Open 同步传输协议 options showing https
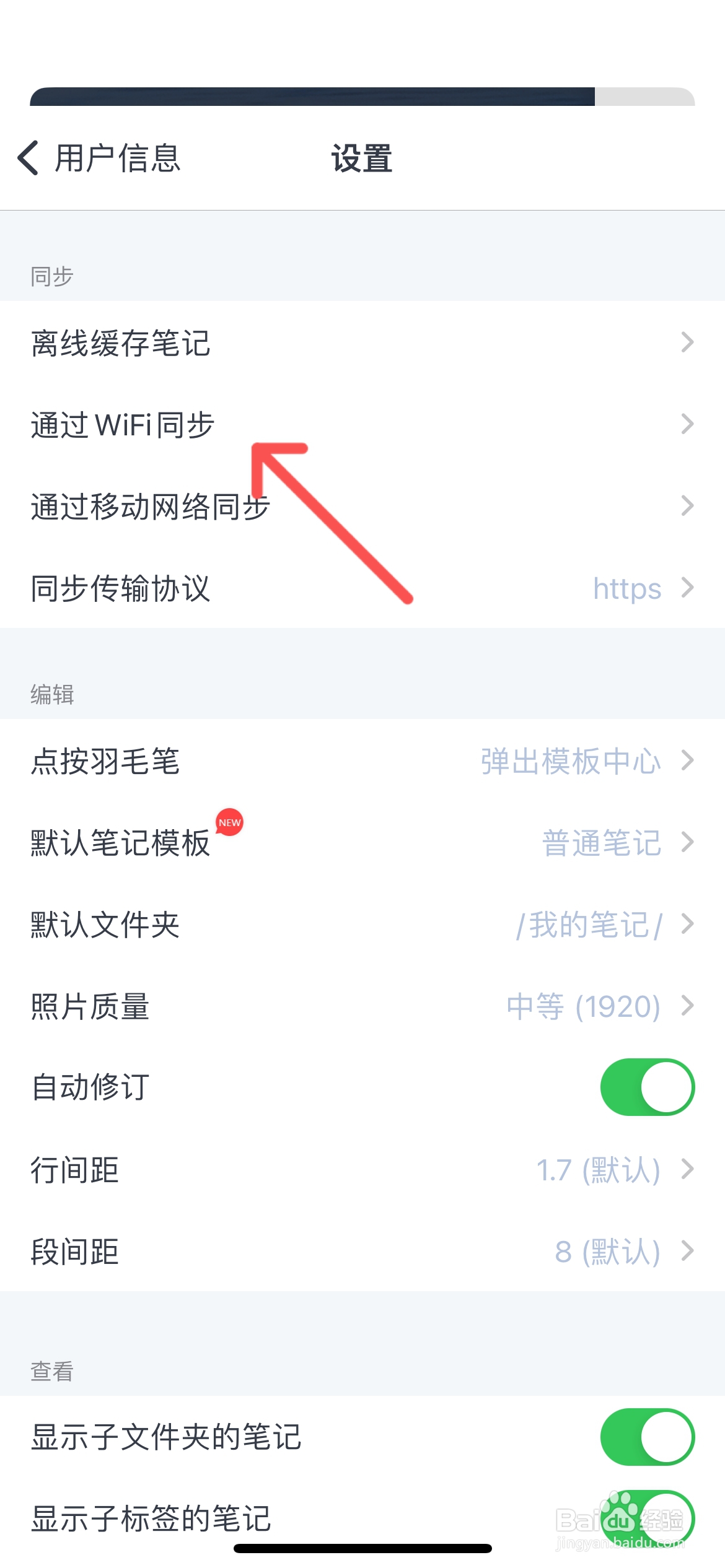 point(362,590)
